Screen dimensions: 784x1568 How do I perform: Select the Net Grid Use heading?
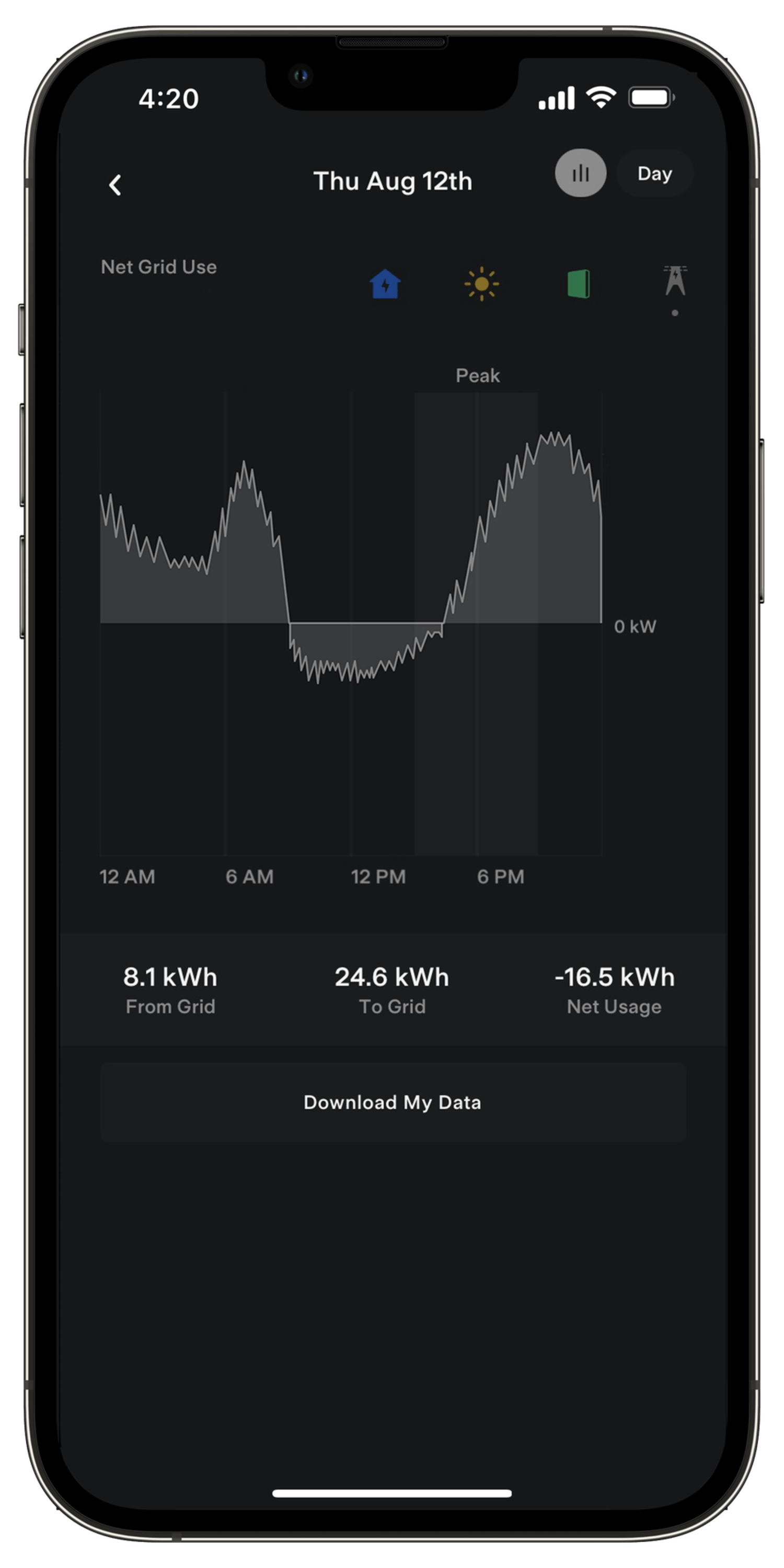tap(159, 267)
